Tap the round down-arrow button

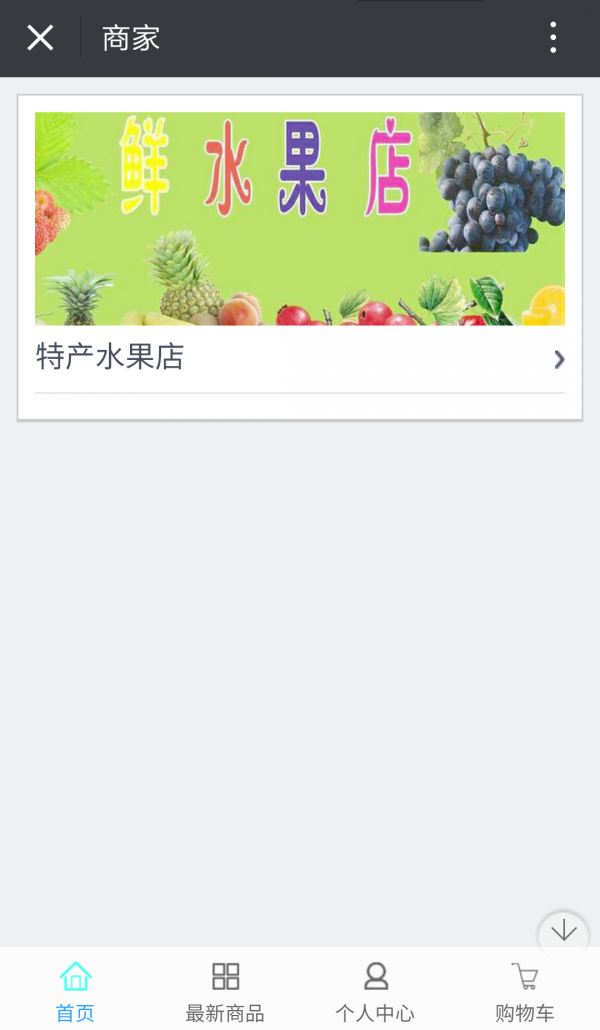point(563,932)
